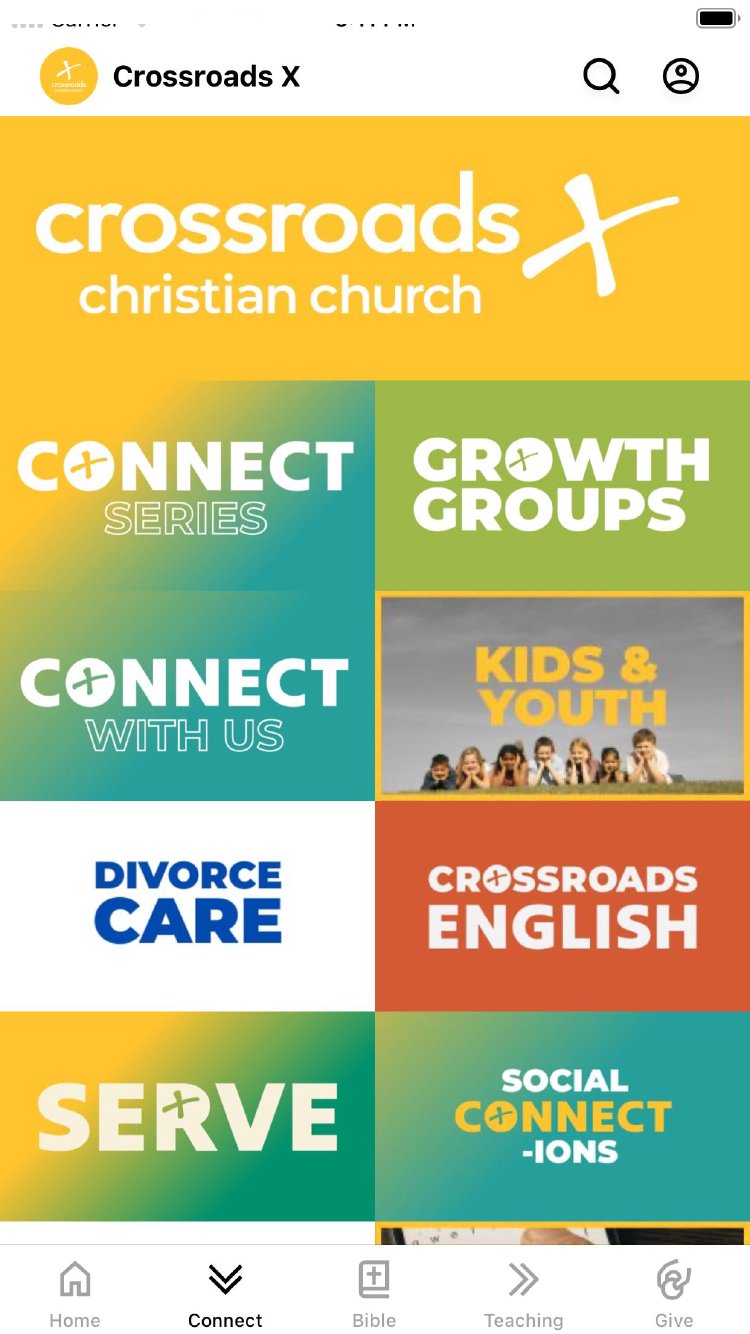View the Kids & Youth tile

(562, 696)
